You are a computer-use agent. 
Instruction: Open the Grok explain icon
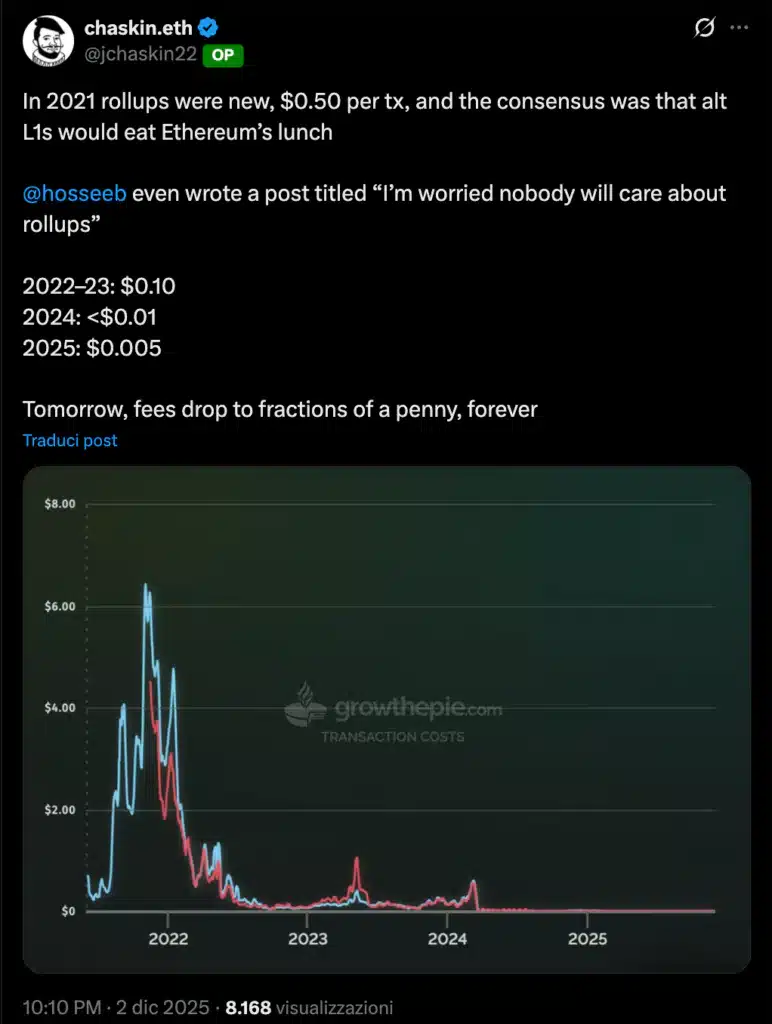coord(704,29)
